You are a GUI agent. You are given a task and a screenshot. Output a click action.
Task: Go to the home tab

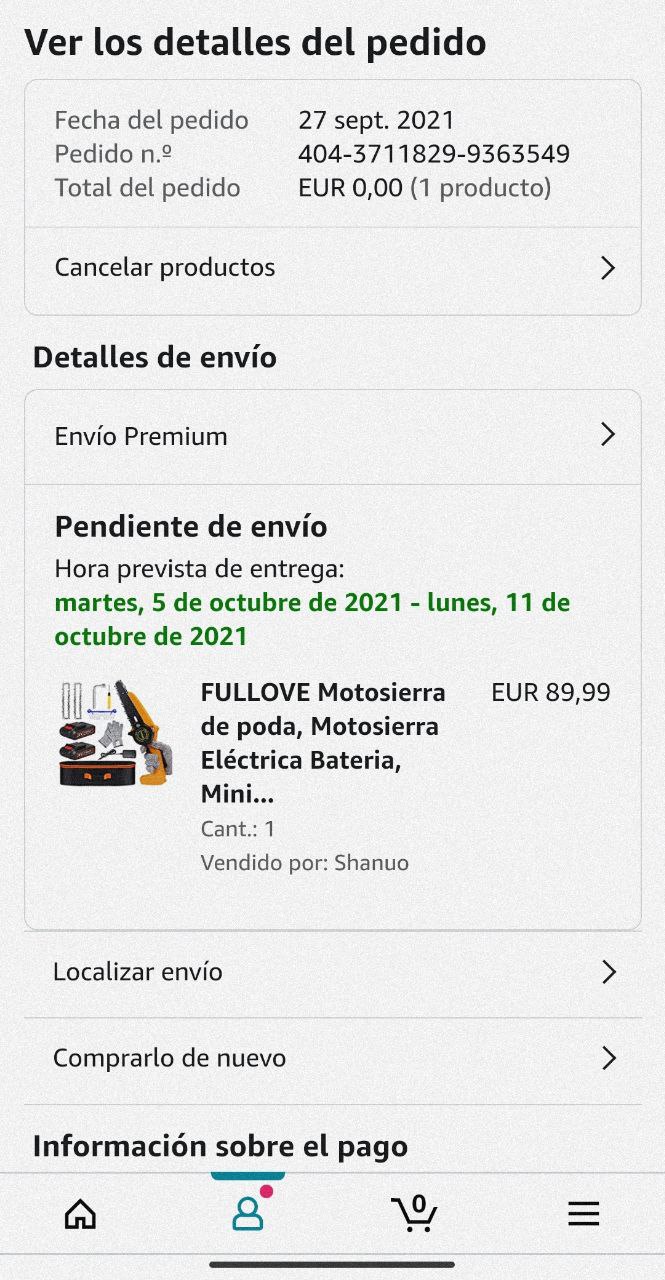tap(80, 1214)
